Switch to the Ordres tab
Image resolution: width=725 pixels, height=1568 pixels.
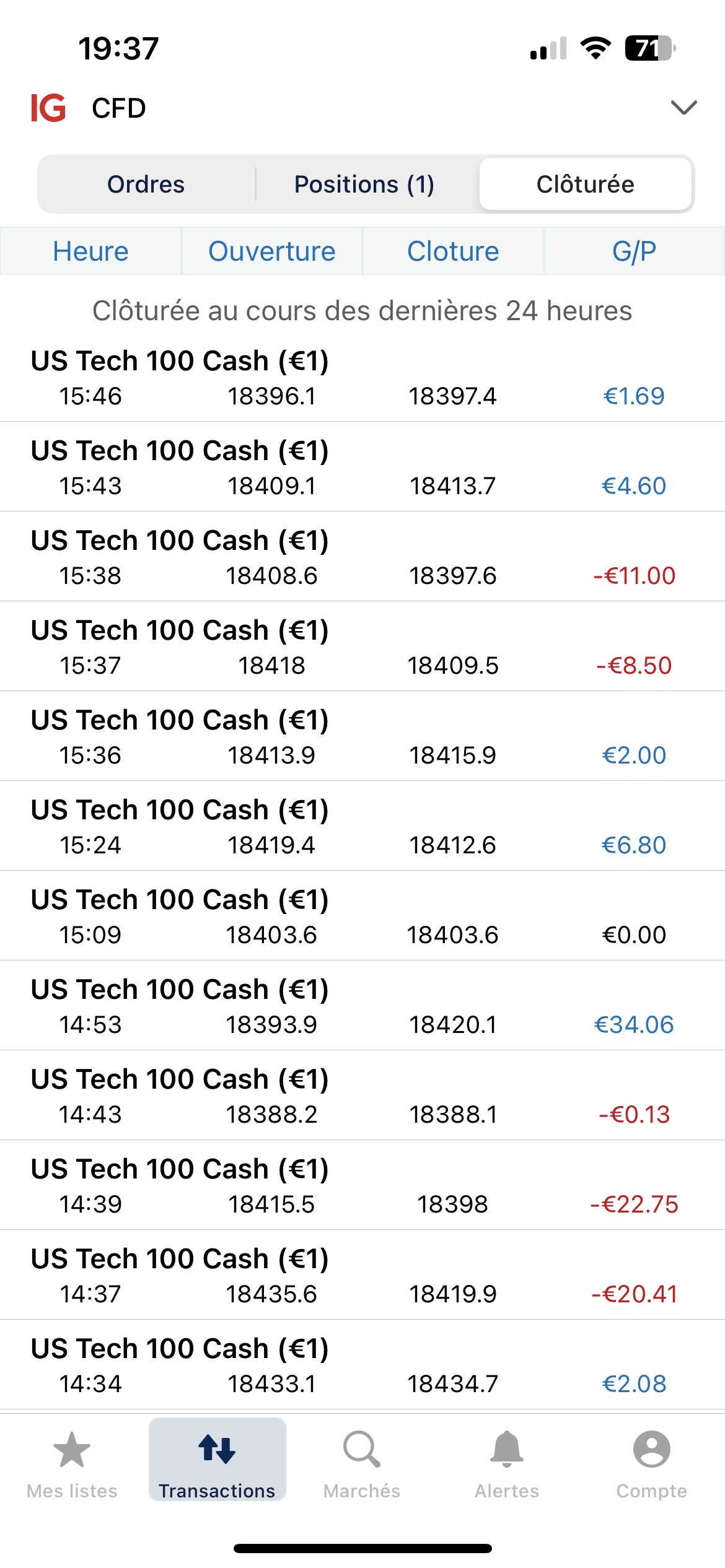tap(146, 184)
